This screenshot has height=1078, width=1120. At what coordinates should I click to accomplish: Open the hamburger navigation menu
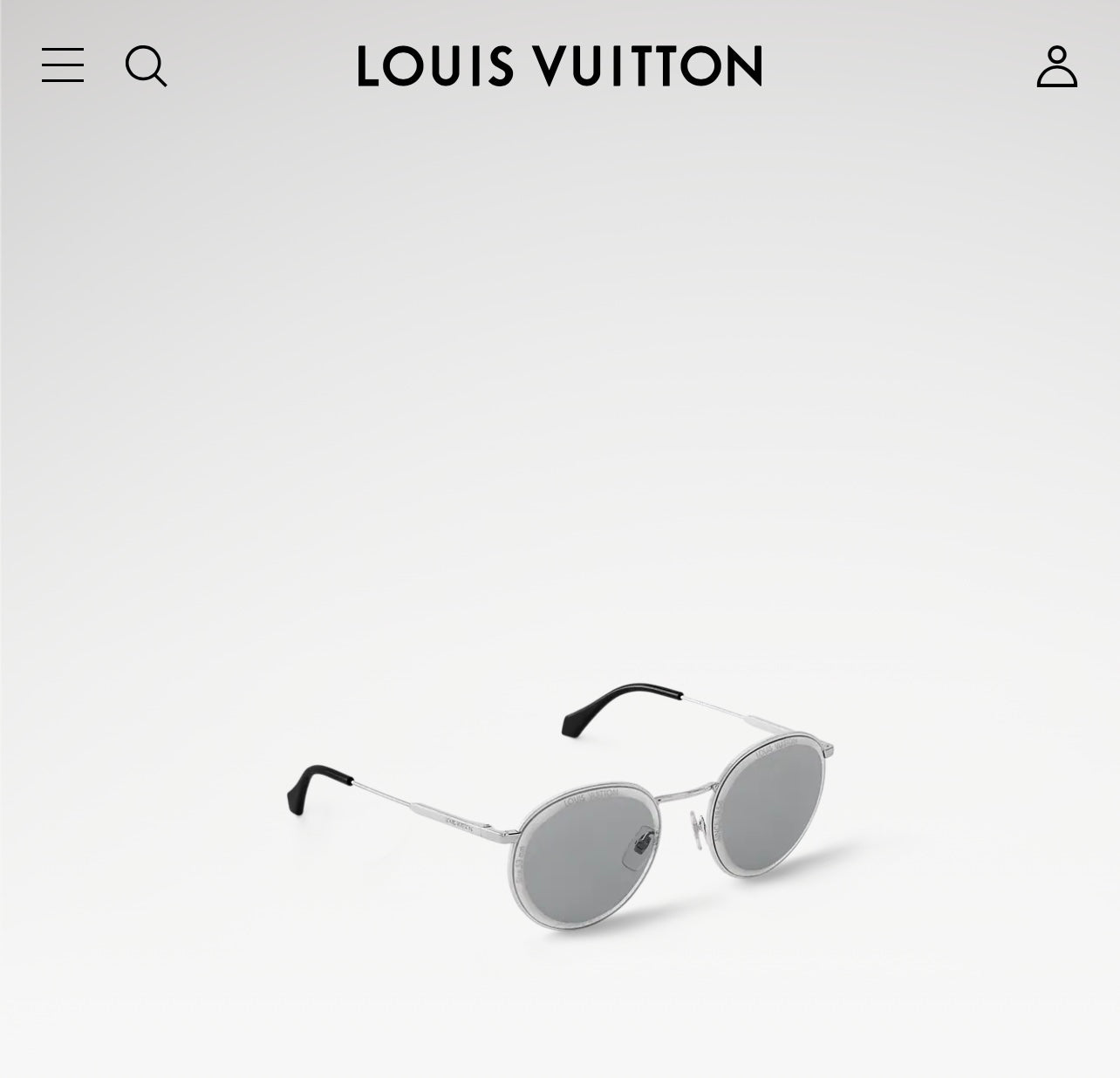(x=63, y=66)
